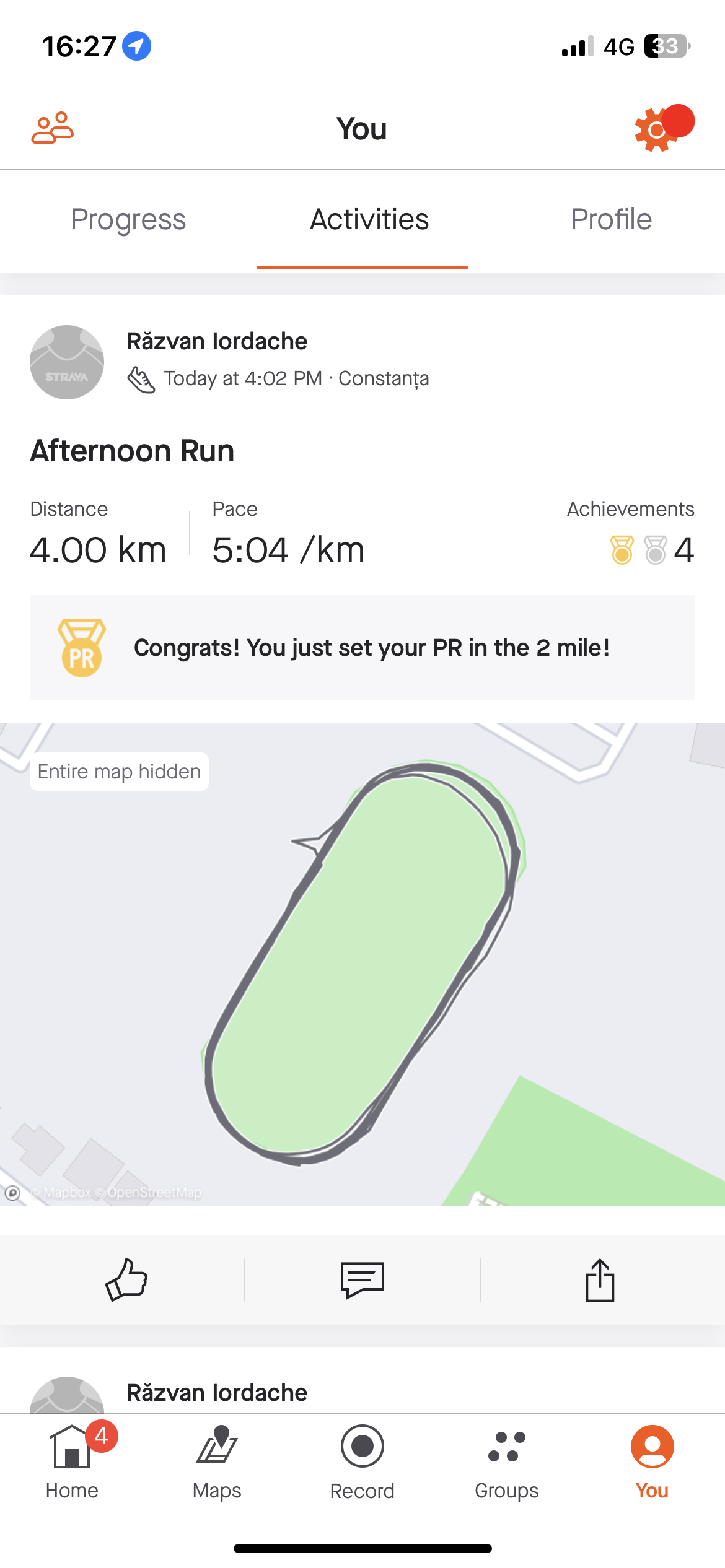Go to the Home tab
This screenshot has height=1568, width=725.
(72, 1461)
